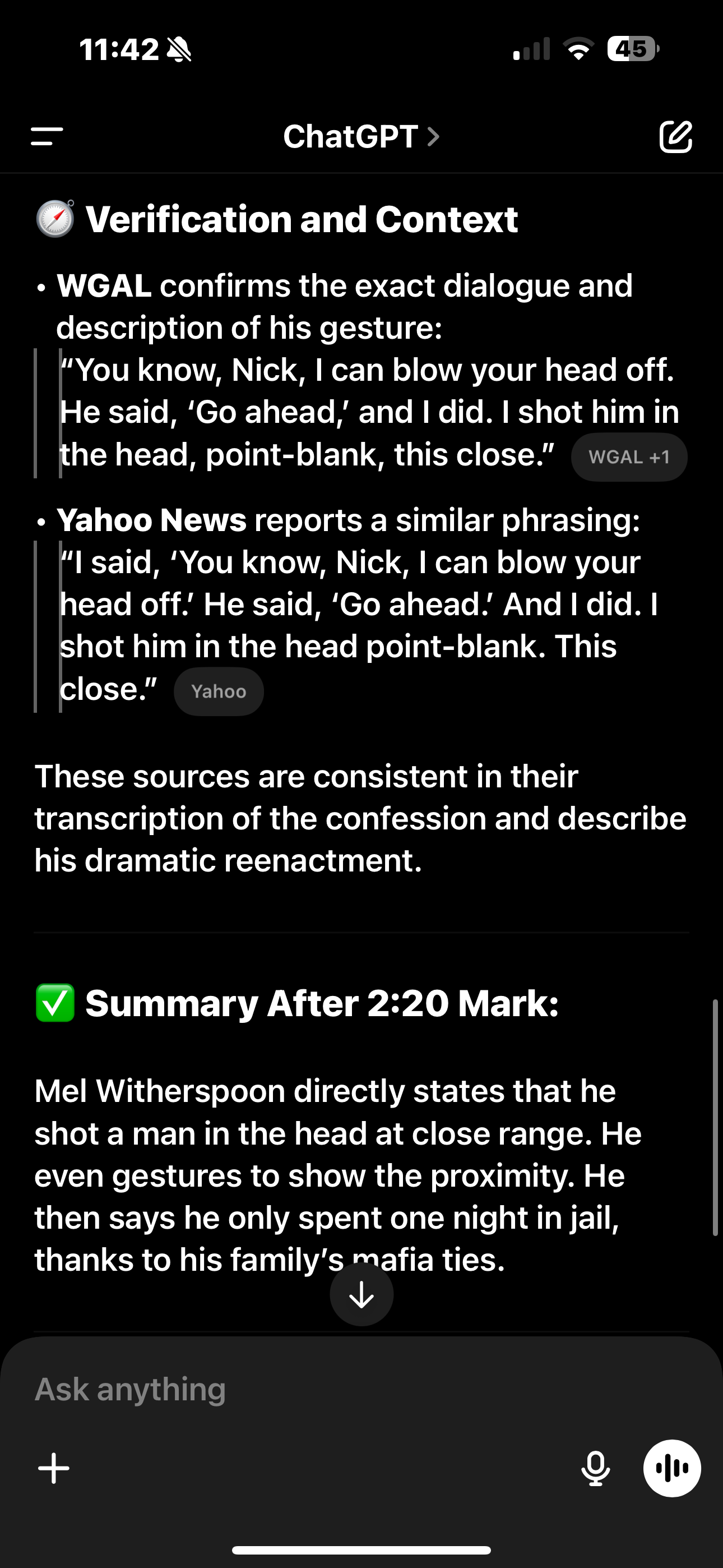Open the WGAL +1 source citation
This screenshot has width=723, height=1568.
click(x=629, y=457)
